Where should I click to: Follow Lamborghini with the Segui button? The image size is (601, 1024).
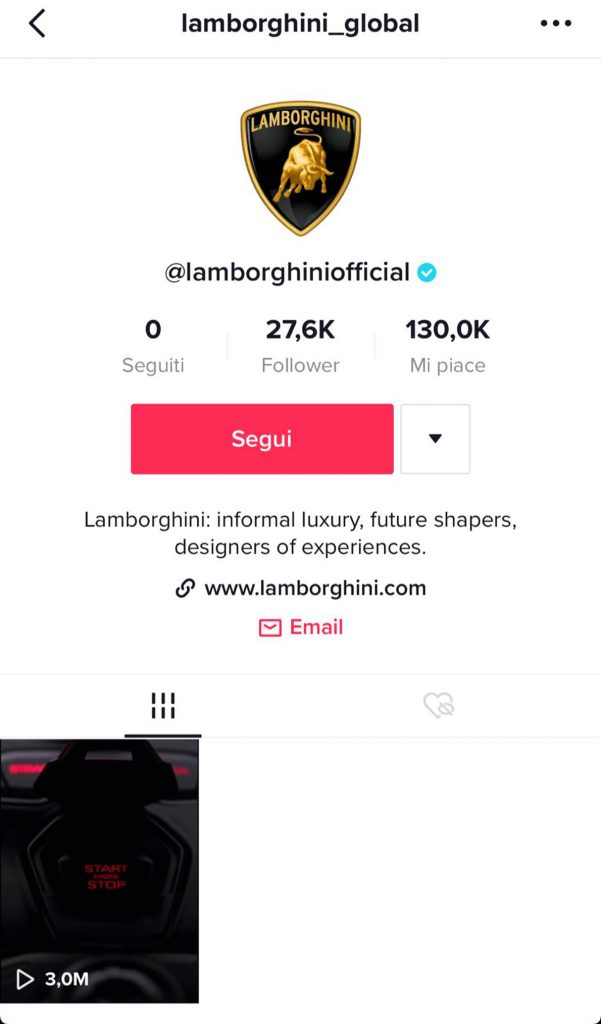click(262, 439)
